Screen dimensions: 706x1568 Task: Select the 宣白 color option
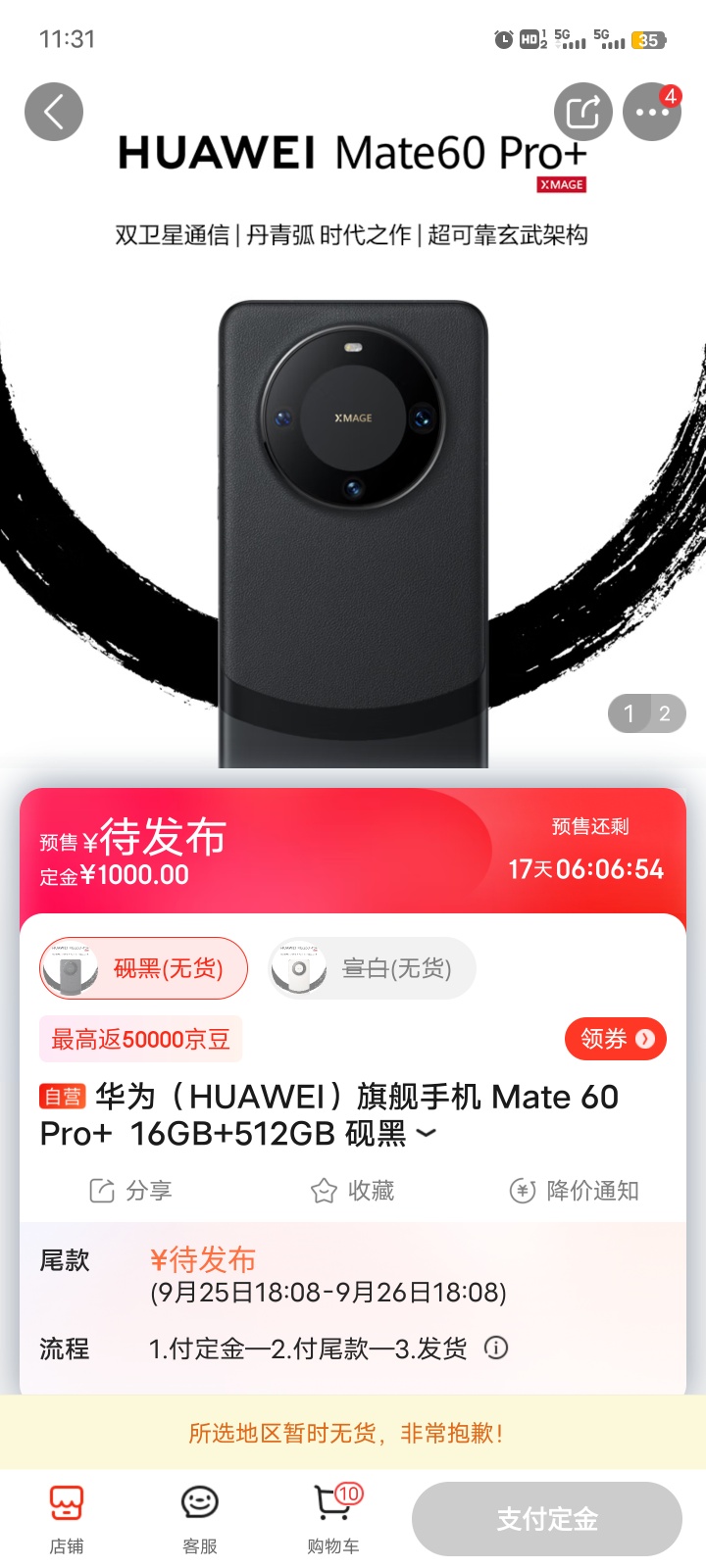[x=373, y=968]
